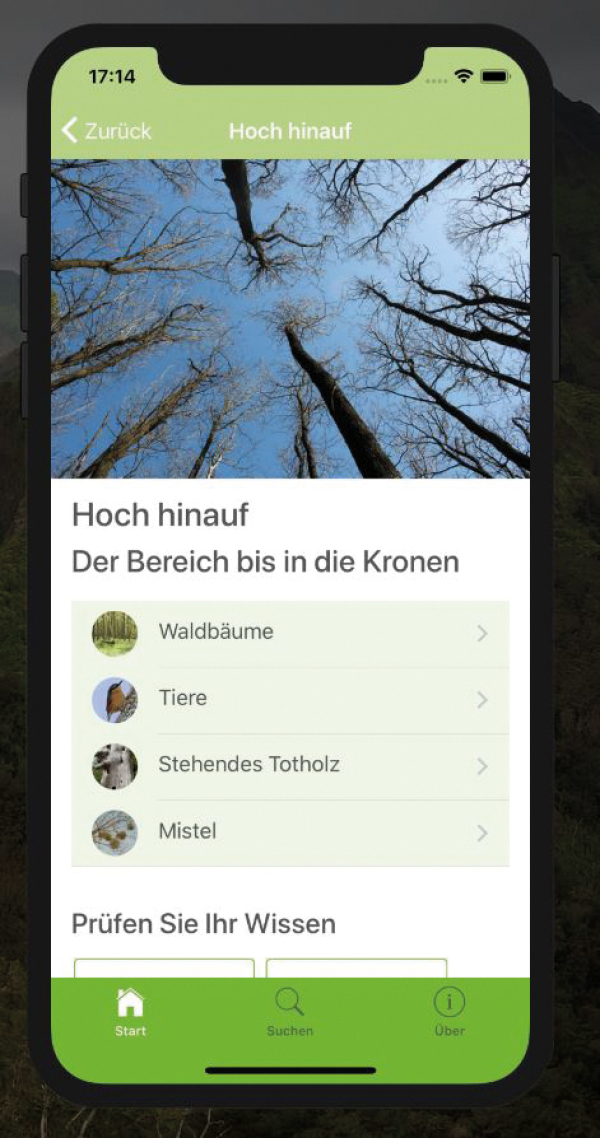
Task: Go back with the Zurück button
Action: (x=107, y=131)
